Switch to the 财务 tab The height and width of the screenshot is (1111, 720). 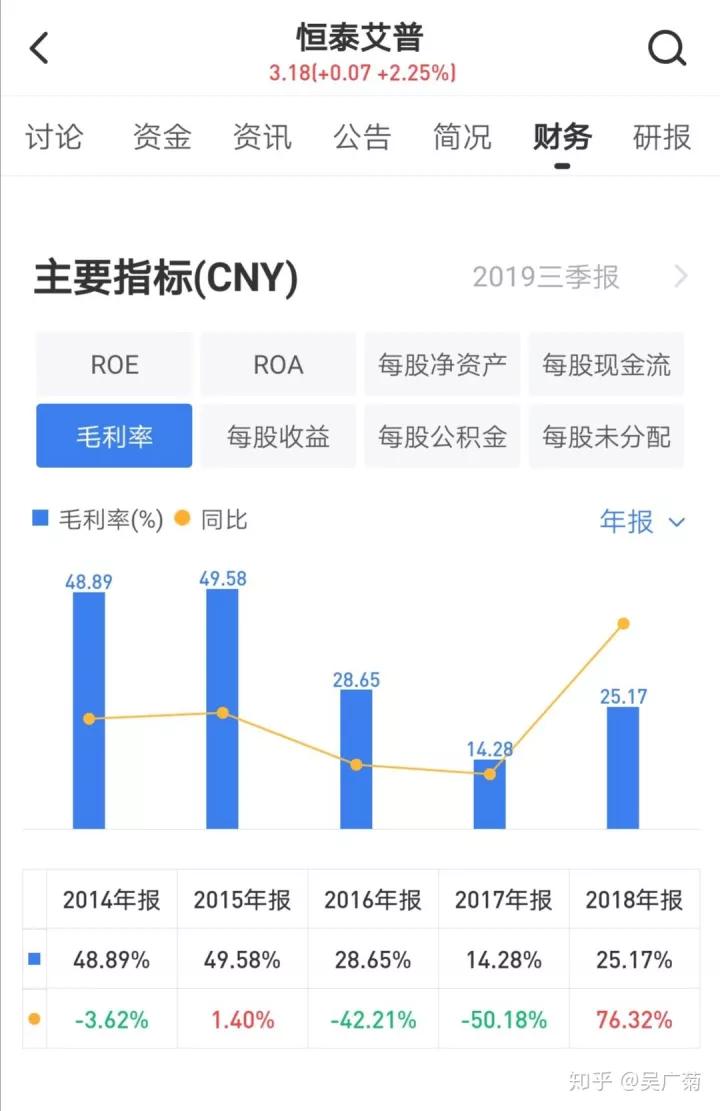point(561,138)
